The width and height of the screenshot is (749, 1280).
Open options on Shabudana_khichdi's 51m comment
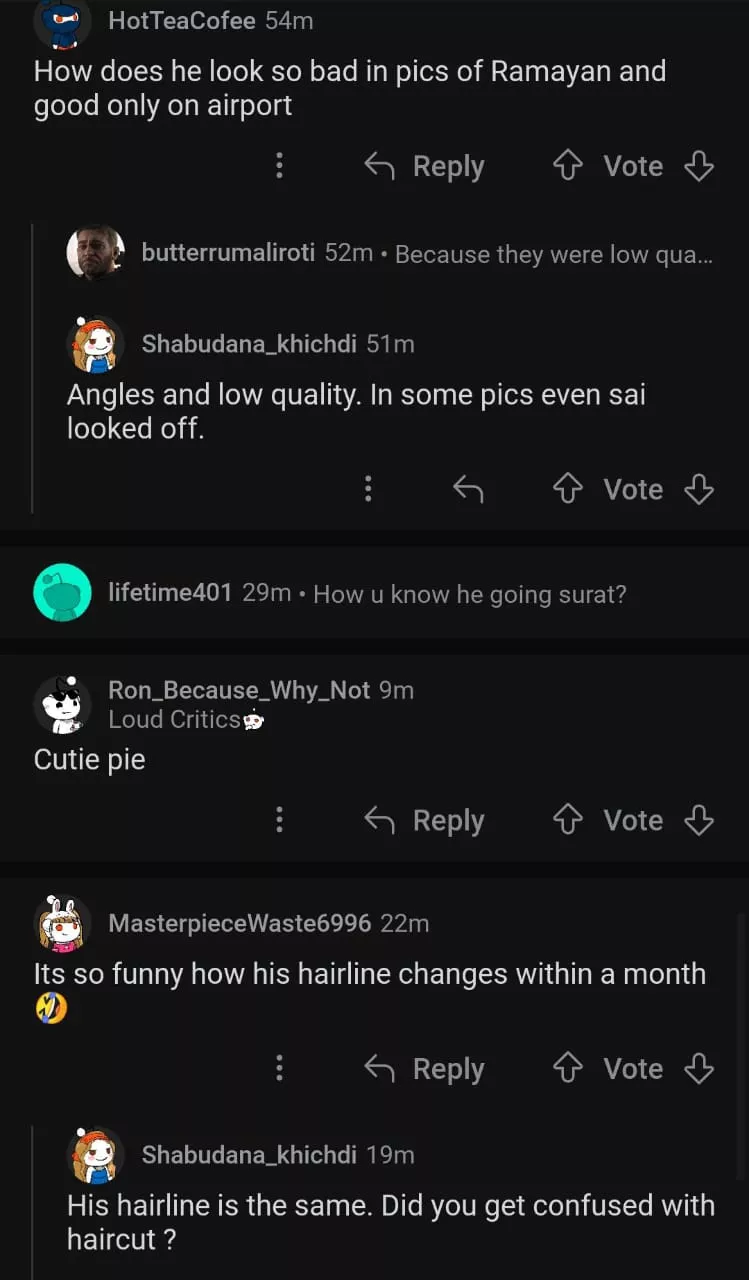click(368, 489)
